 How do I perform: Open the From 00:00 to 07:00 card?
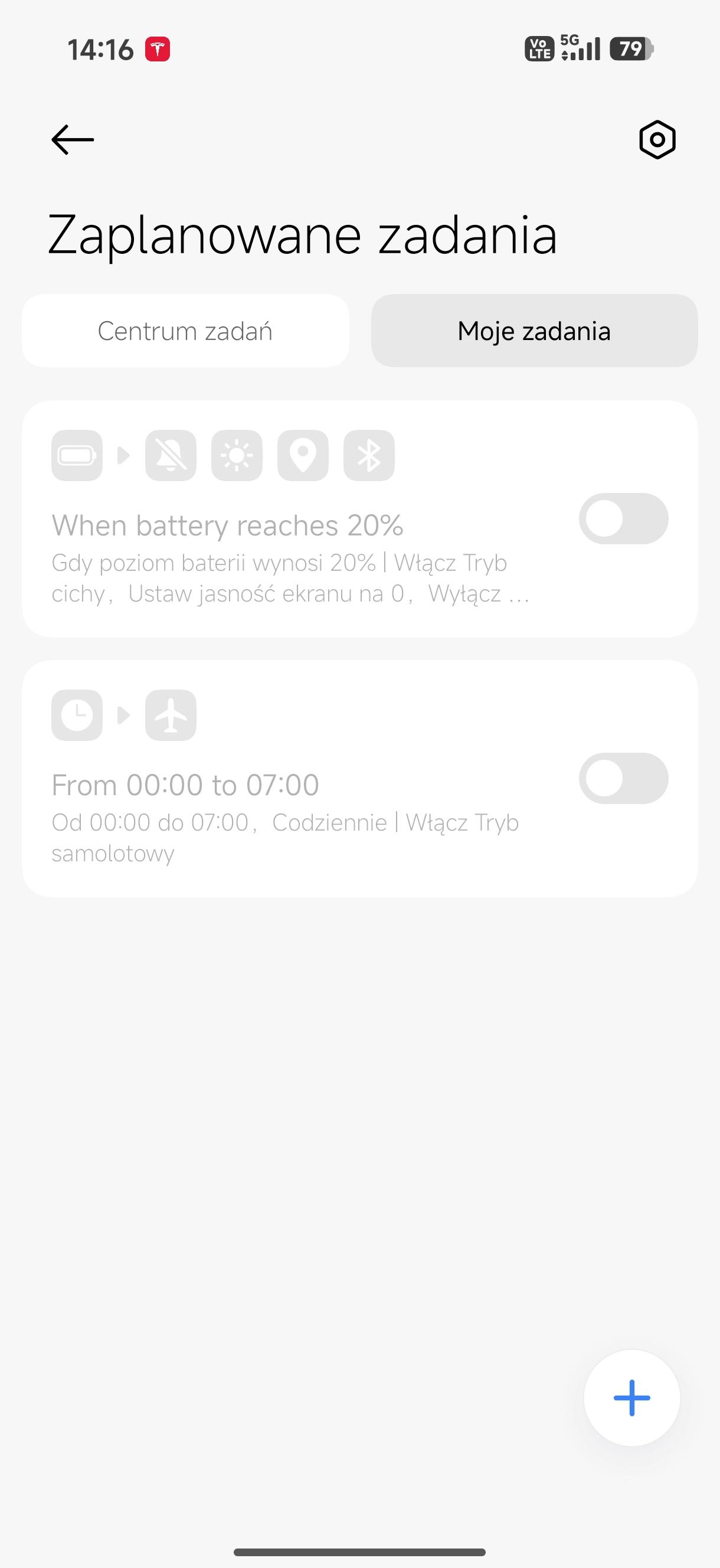click(292, 803)
